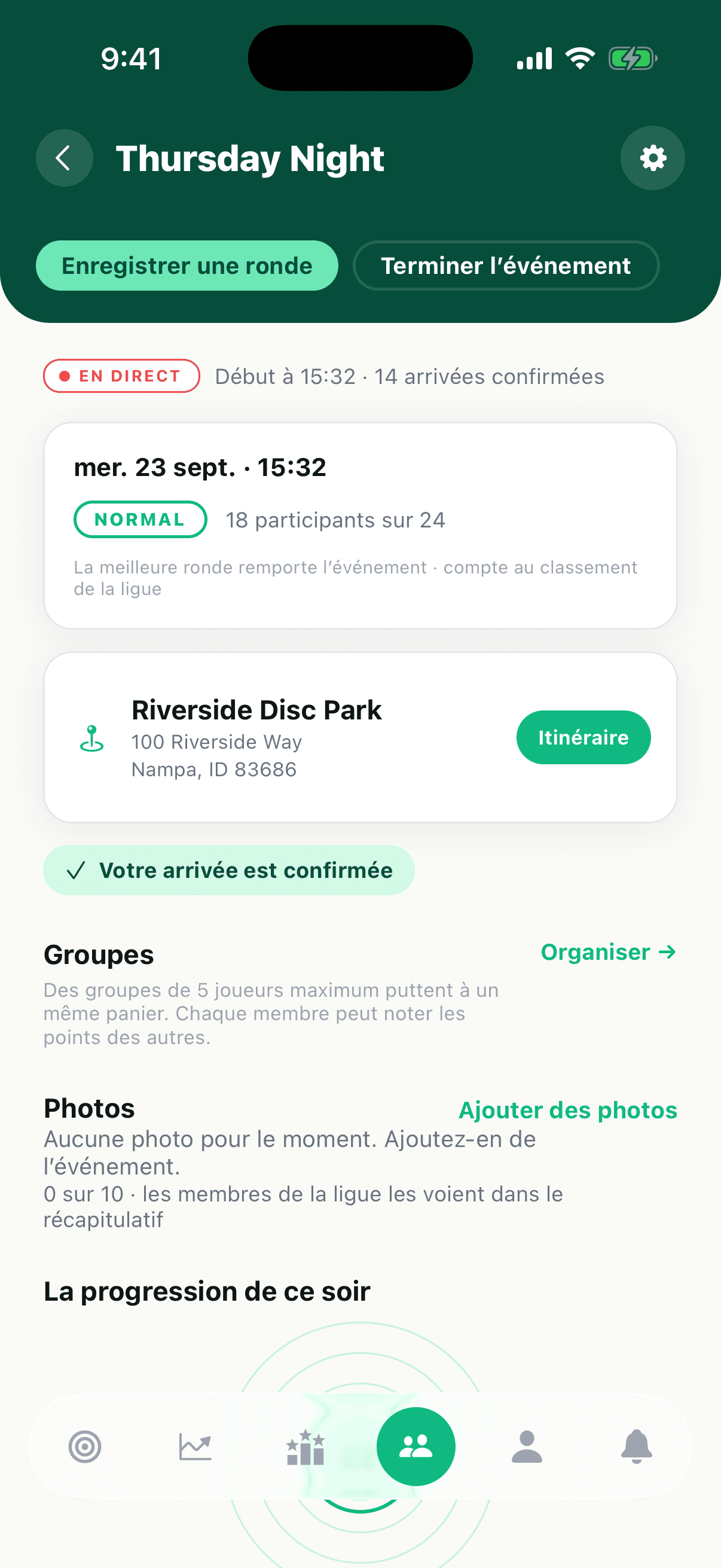Viewport: 721px width, 1568px height.
Task: Select Terminer l'événement
Action: pos(506,266)
